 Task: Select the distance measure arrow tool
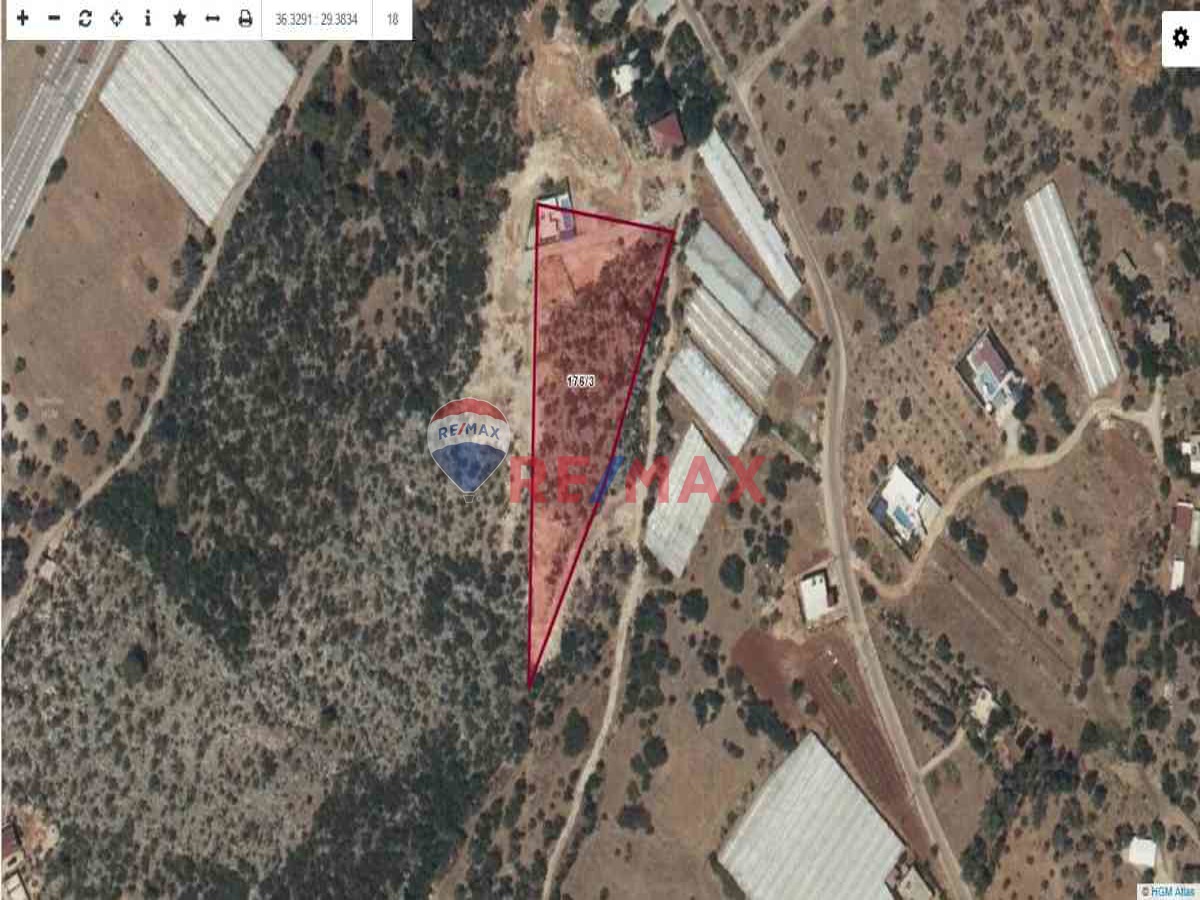[212, 19]
